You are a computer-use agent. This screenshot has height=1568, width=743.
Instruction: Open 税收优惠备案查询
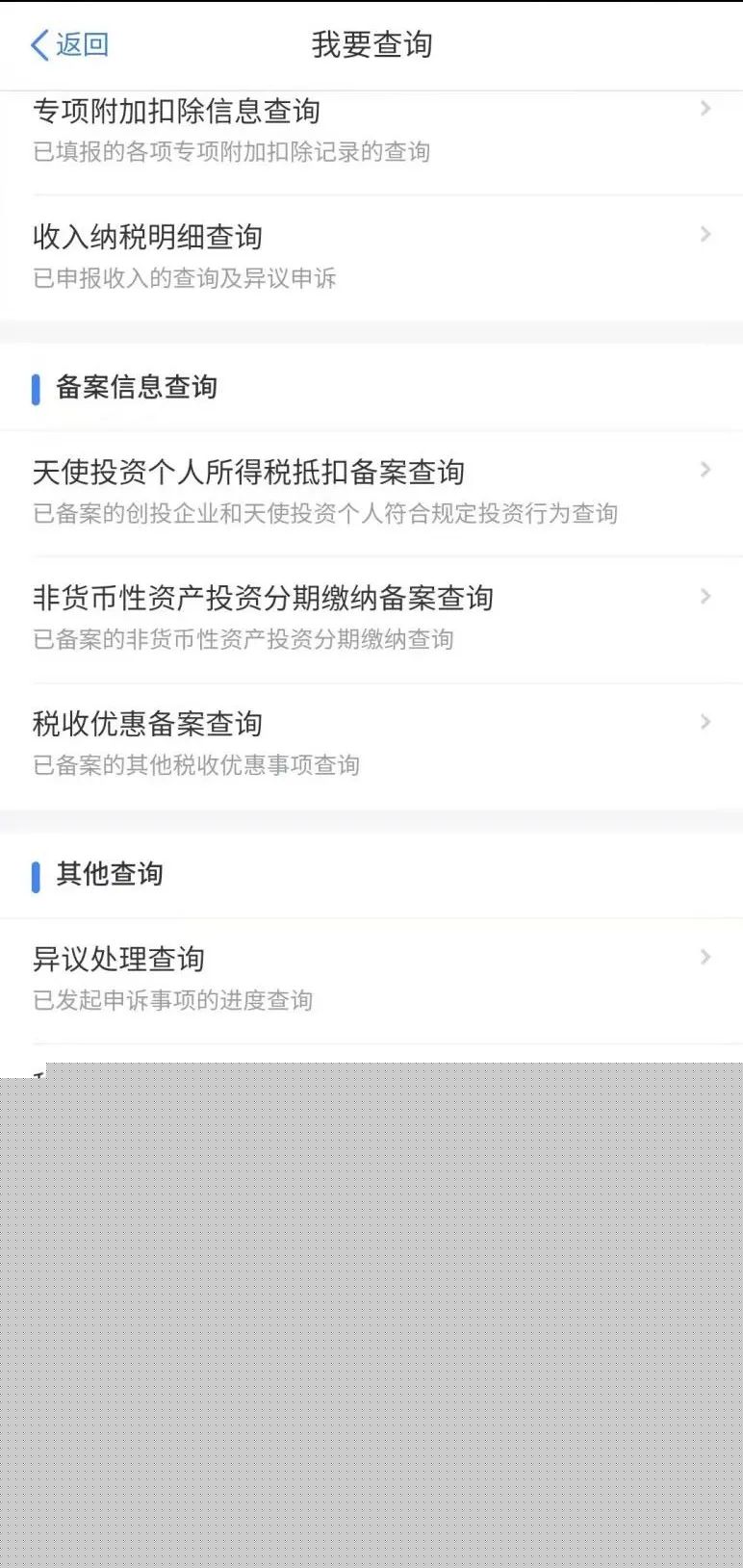pos(371,746)
